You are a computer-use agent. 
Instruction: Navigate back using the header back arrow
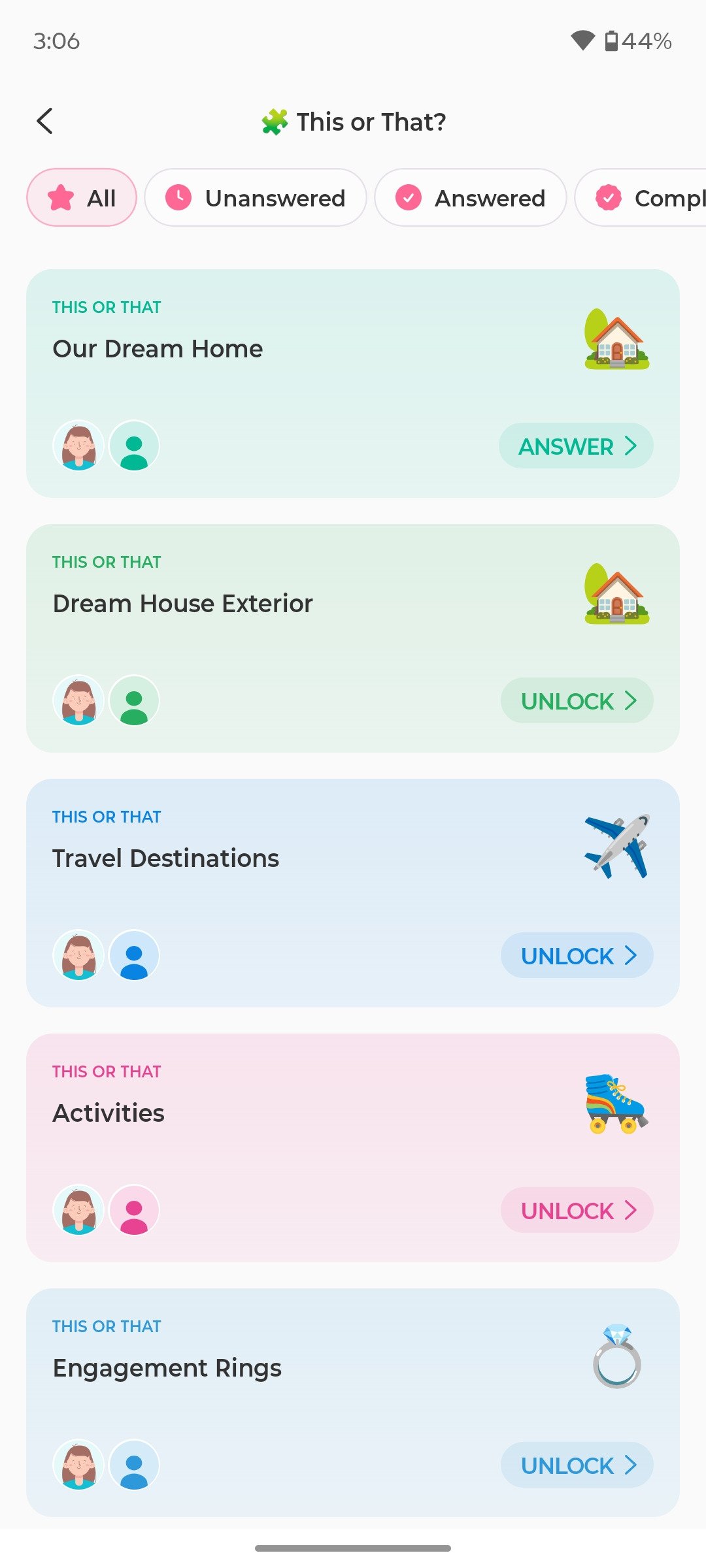tap(45, 121)
